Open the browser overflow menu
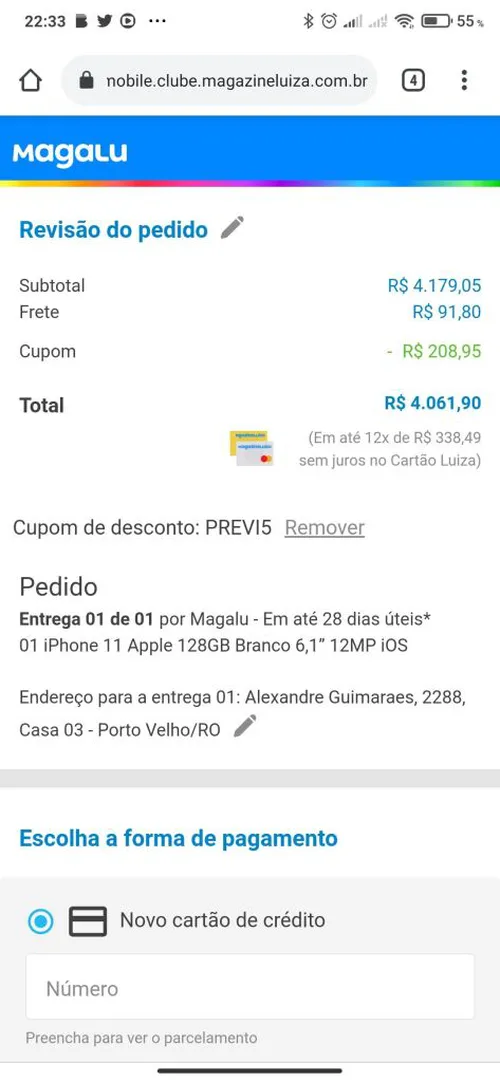500x1082 pixels. [464, 81]
